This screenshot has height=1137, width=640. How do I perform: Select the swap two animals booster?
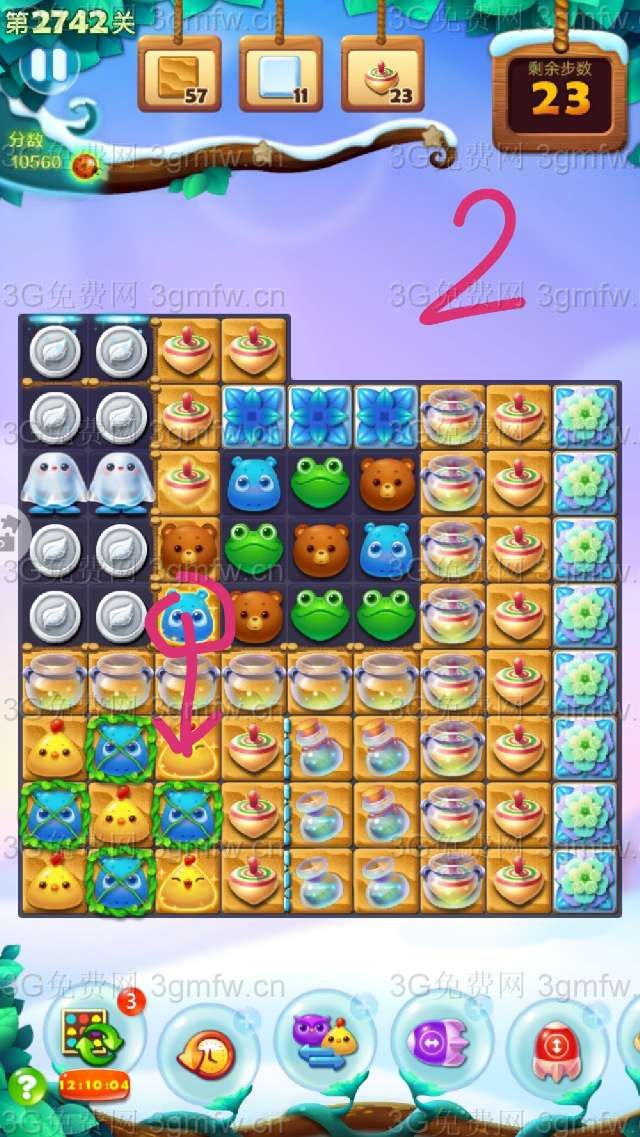[x=324, y=1042]
